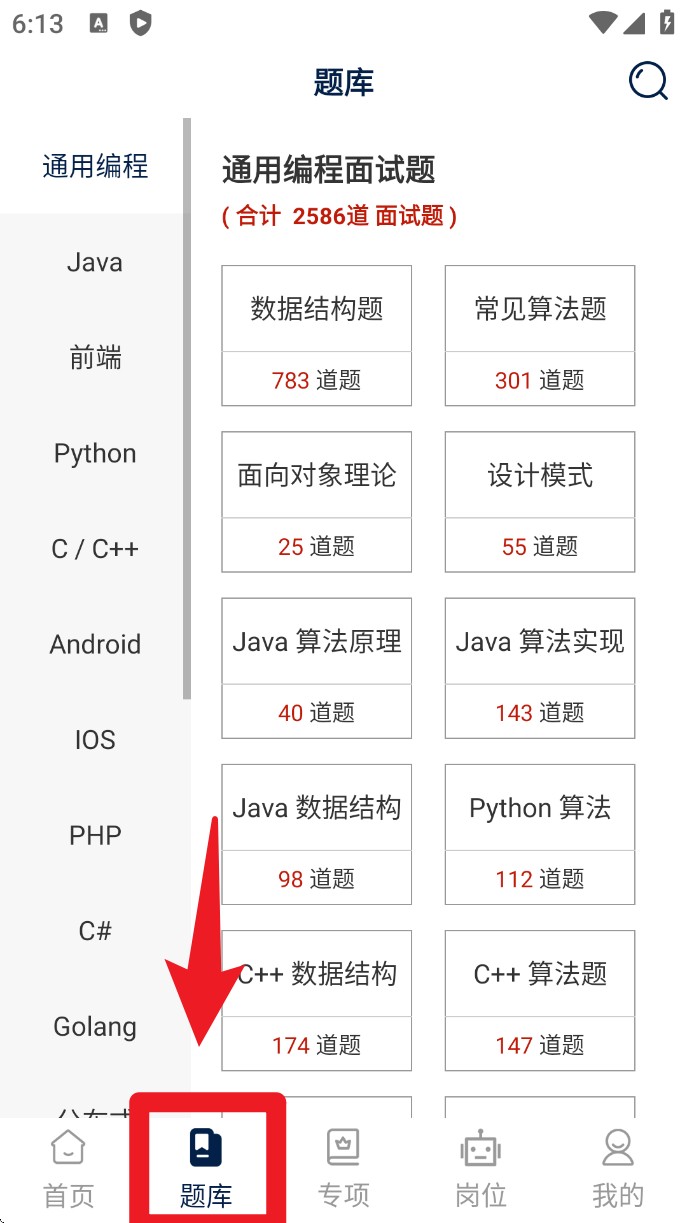
Task: Switch to the 首页 tab
Action: click(x=68, y=1168)
